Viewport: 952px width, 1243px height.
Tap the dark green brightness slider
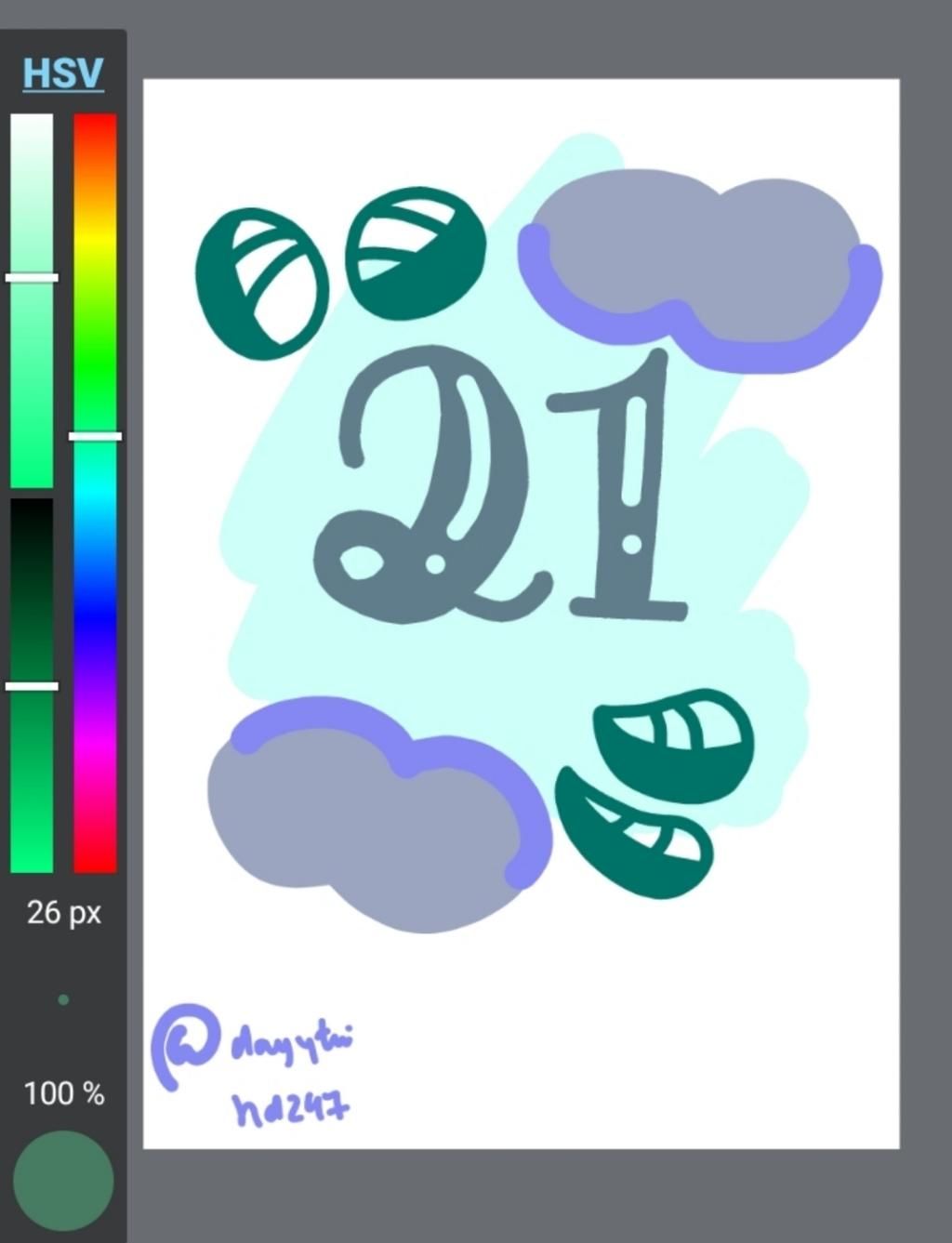tap(32, 685)
